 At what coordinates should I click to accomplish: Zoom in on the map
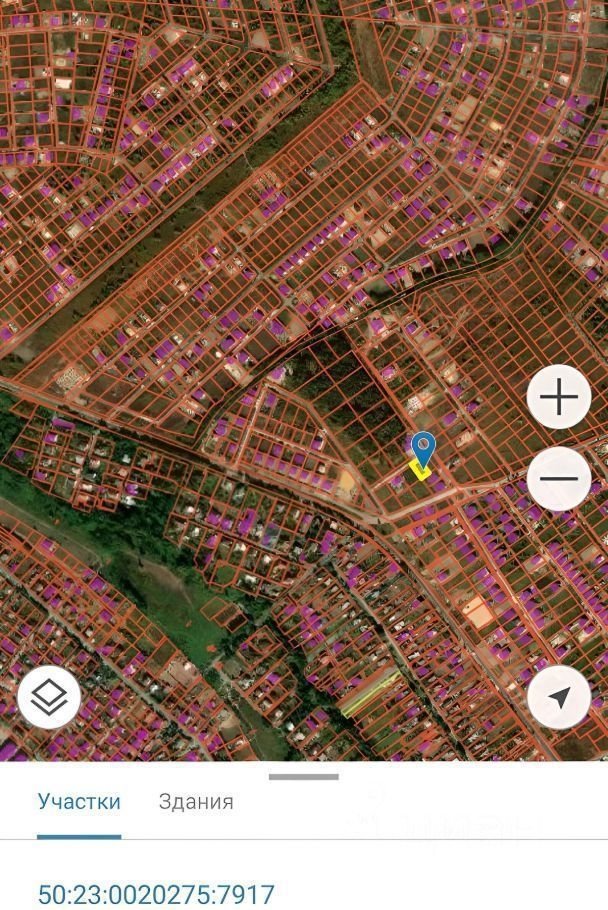558,397
